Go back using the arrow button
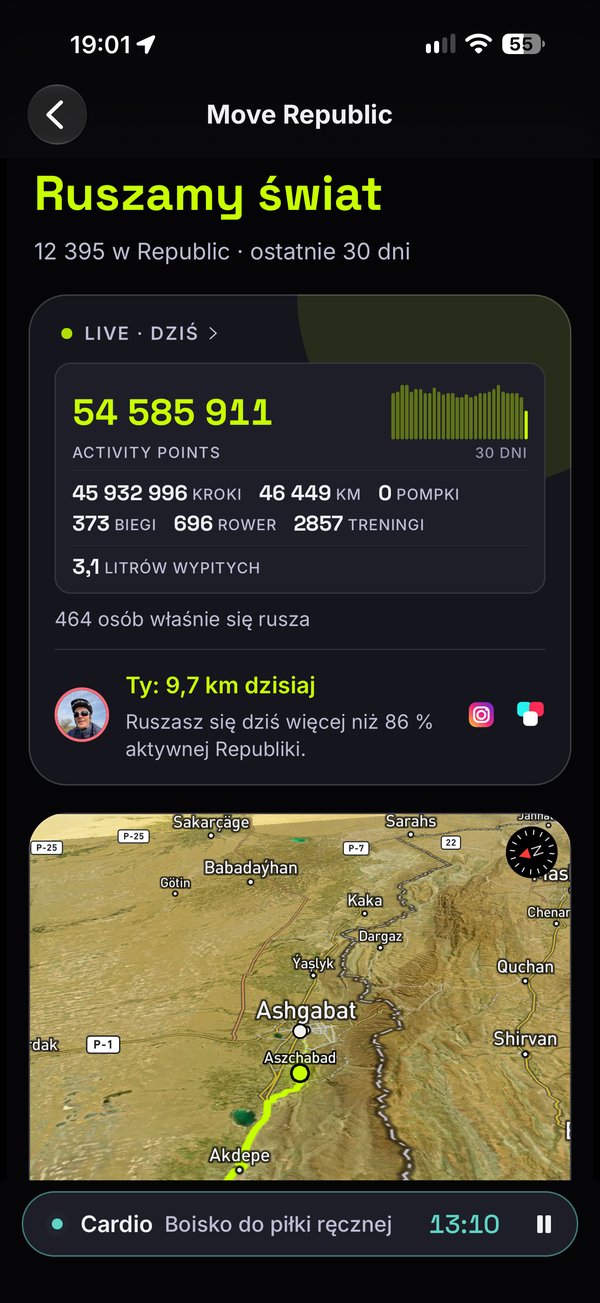Viewport: 600px width, 1303px height. [x=57, y=115]
